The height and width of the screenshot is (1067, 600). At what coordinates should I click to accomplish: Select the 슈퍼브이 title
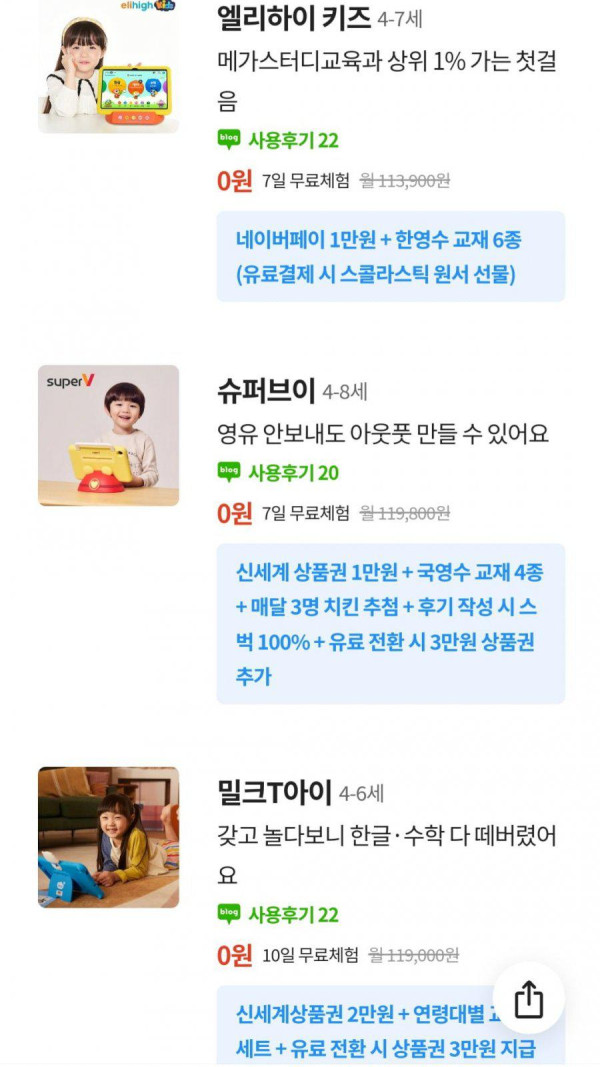pos(266,391)
